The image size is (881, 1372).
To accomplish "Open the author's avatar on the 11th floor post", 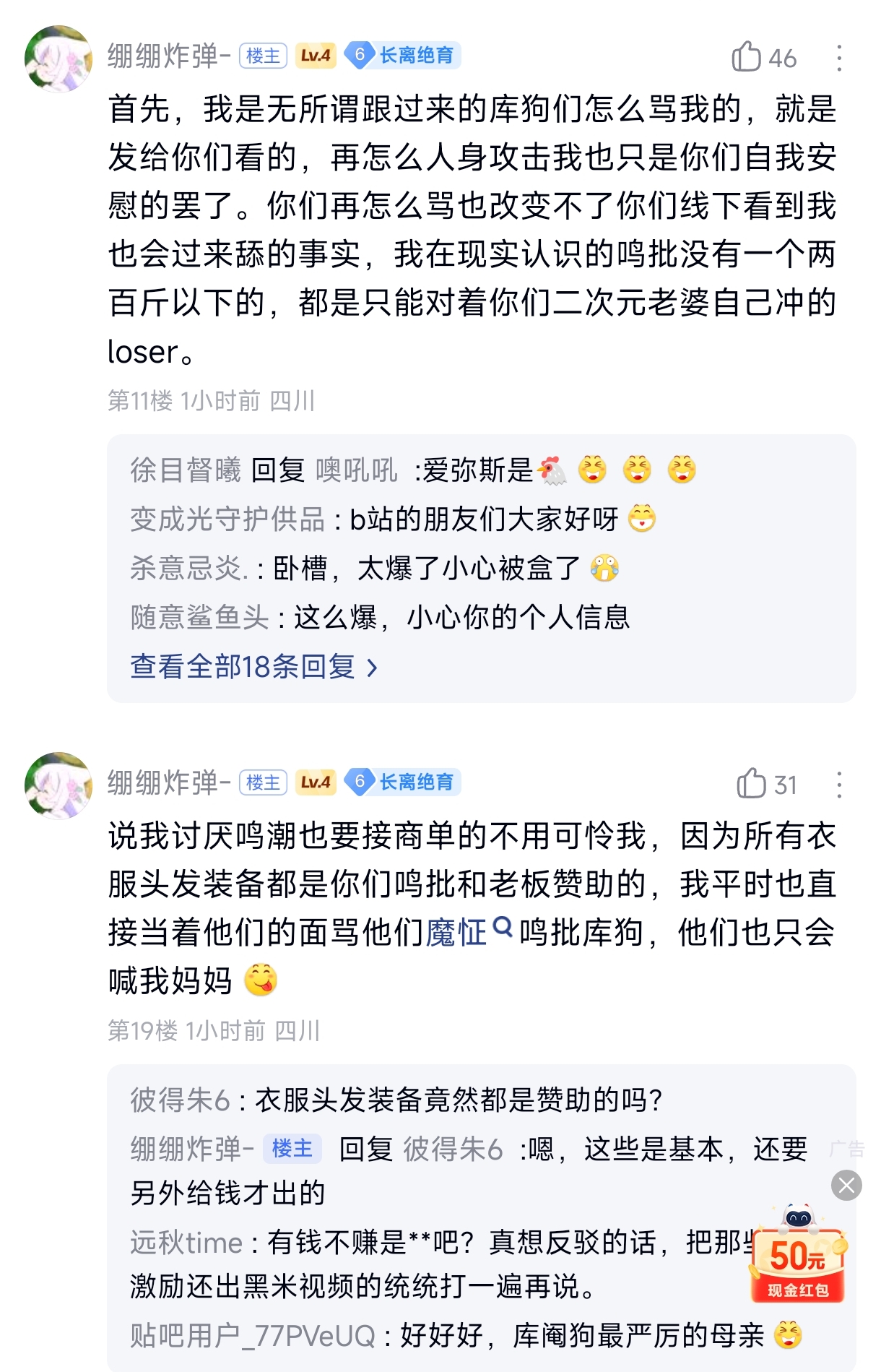I will [58, 59].
